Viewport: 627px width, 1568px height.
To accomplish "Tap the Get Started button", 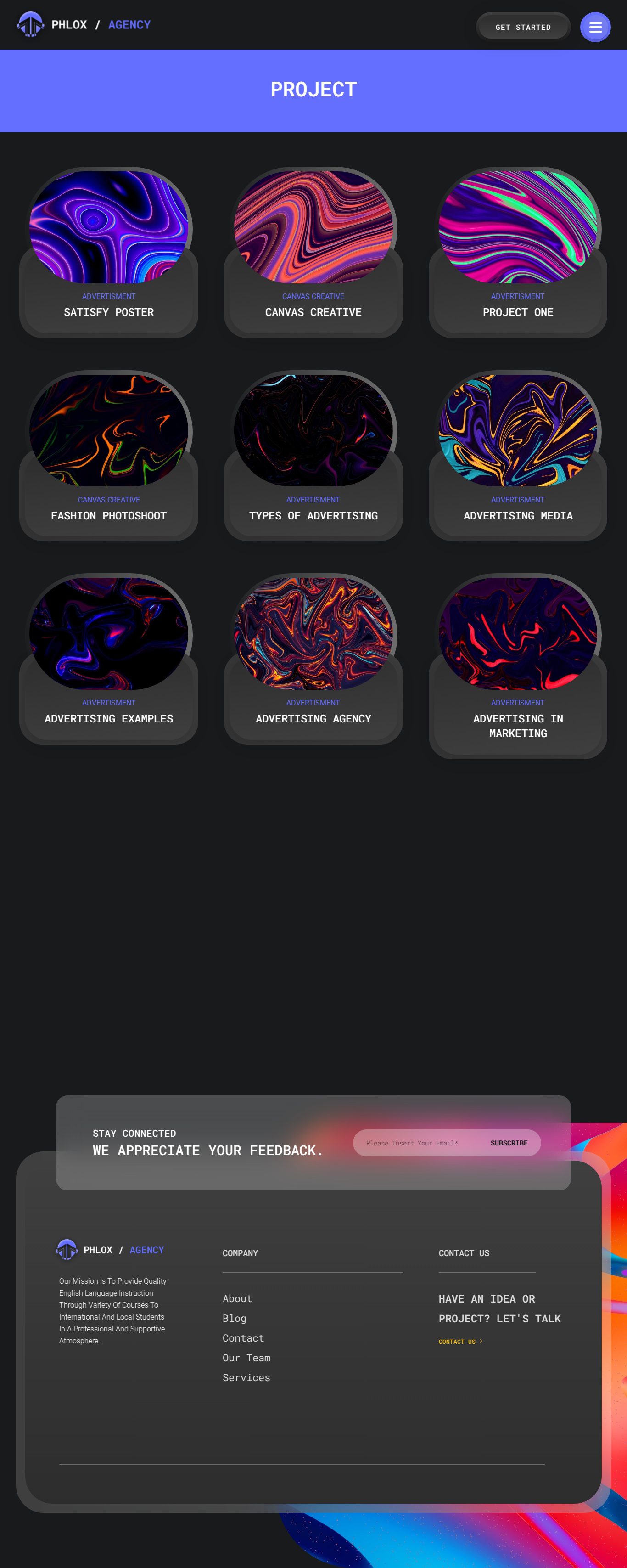I will 522,28.
